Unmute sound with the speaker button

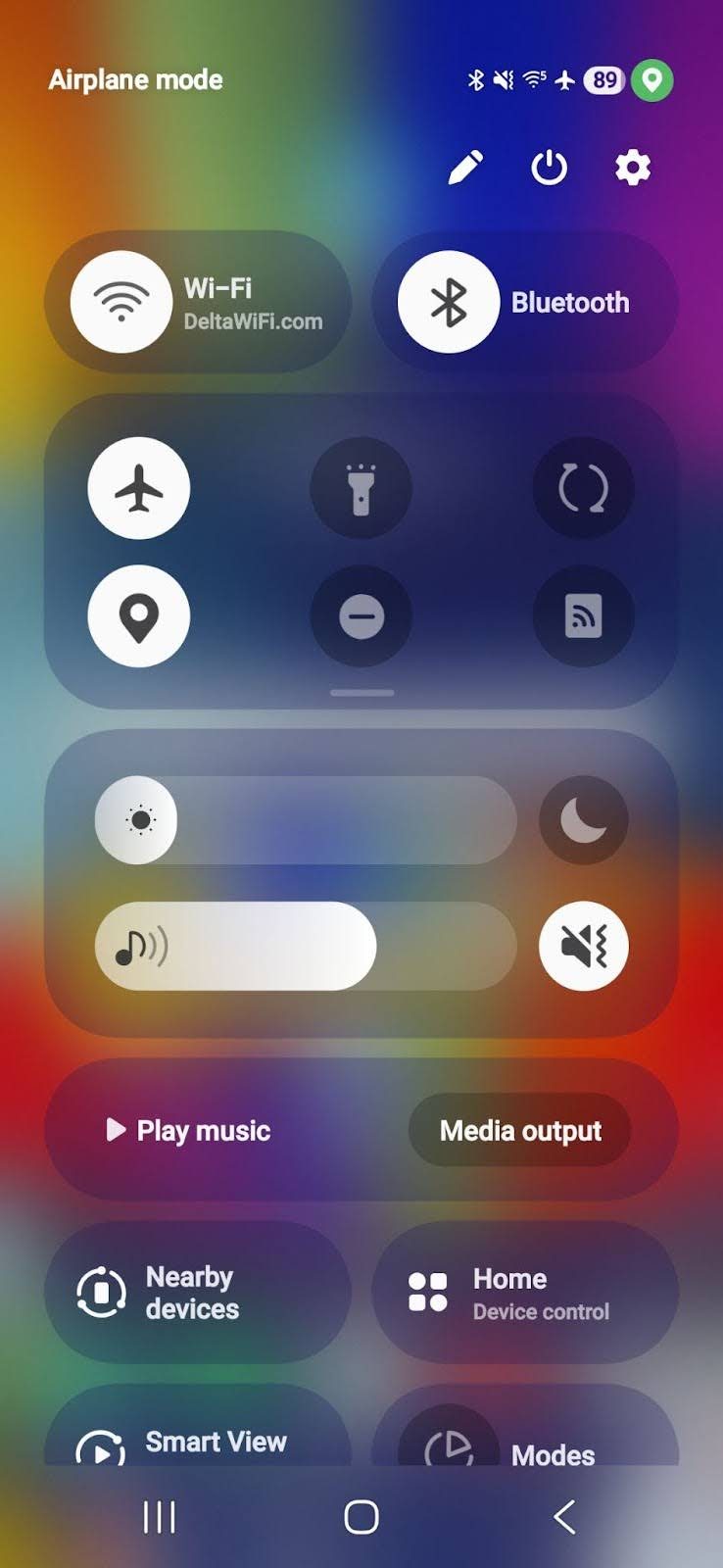[583, 946]
